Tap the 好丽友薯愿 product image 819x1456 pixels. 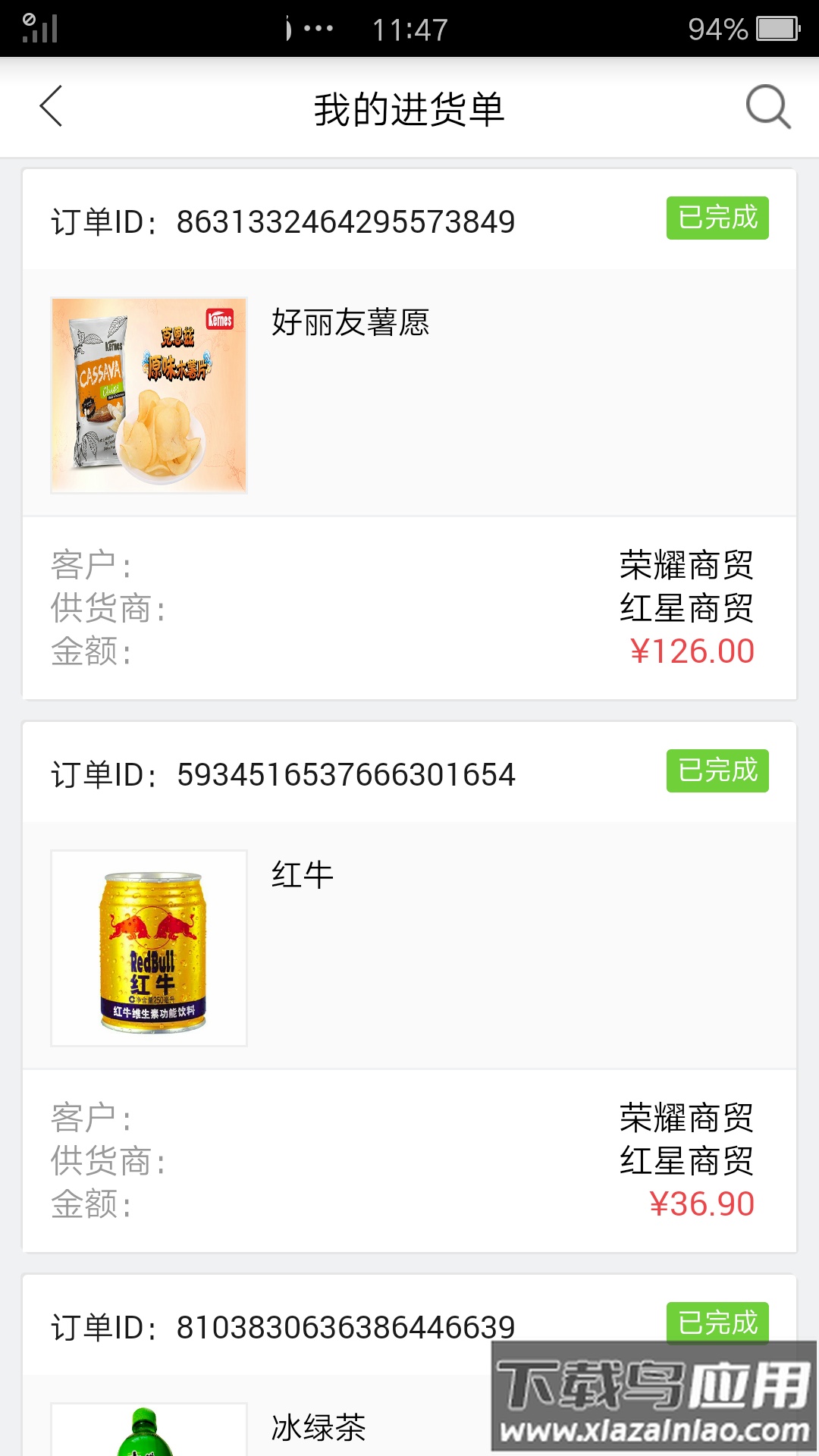(x=149, y=394)
